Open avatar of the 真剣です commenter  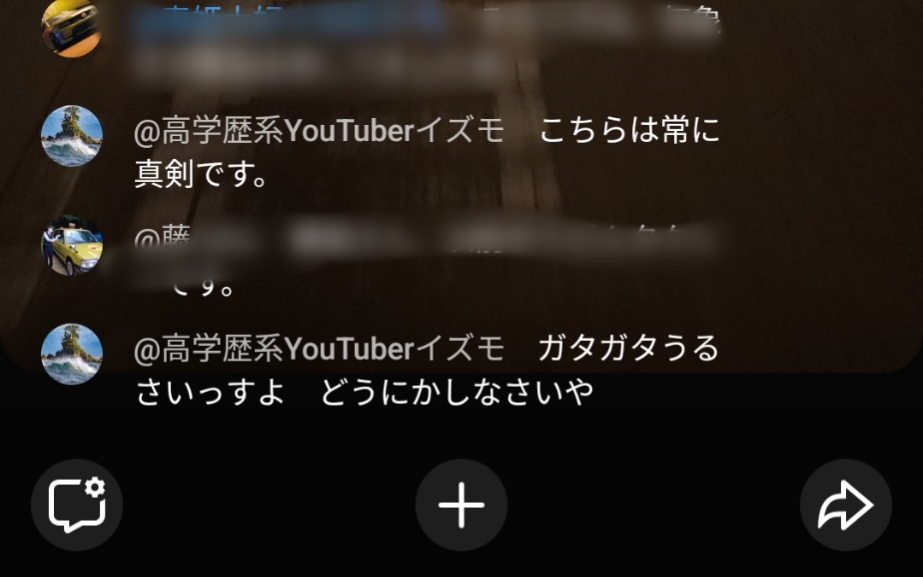click(72, 136)
